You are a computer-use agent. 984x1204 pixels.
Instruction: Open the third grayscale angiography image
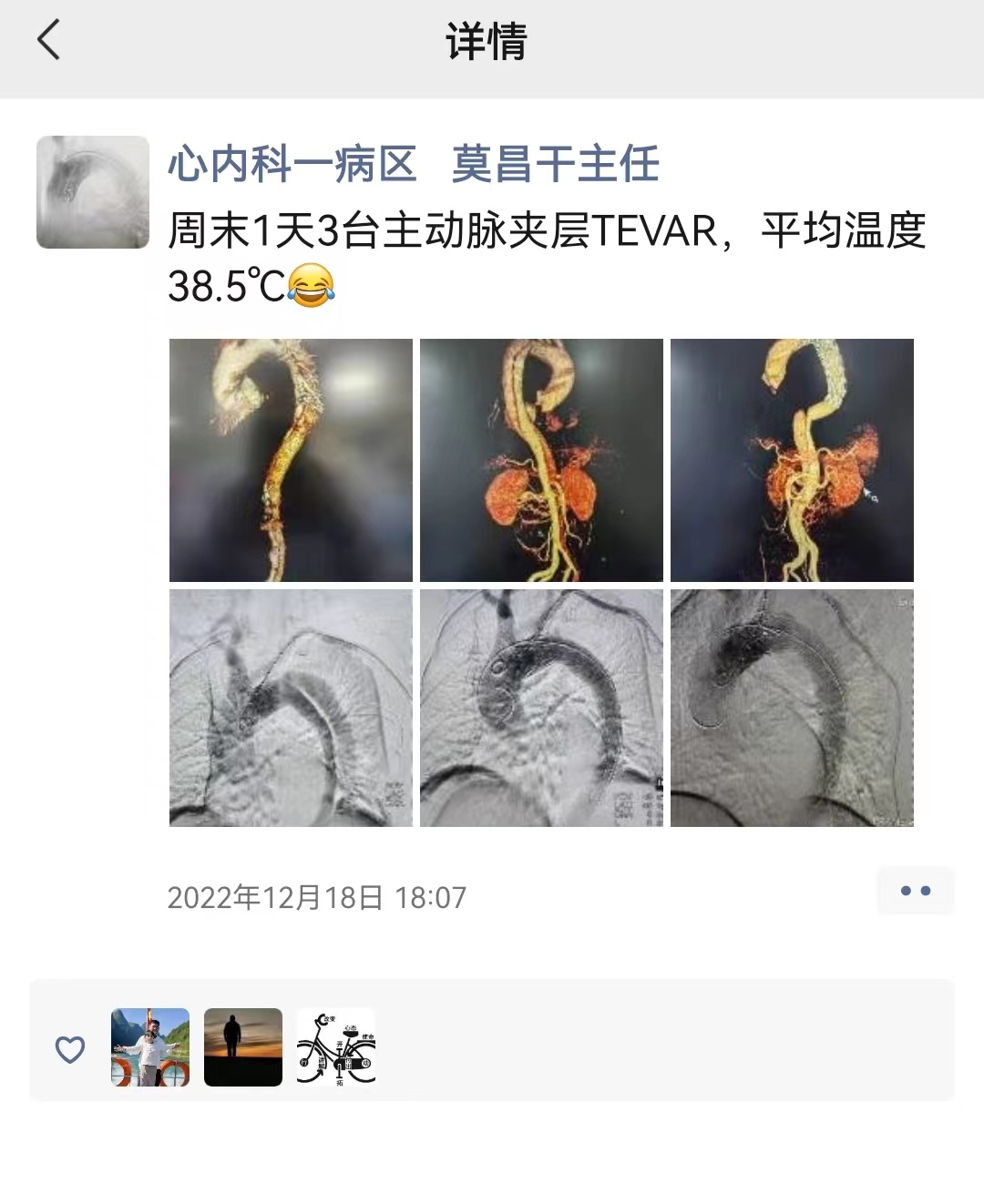792,708
